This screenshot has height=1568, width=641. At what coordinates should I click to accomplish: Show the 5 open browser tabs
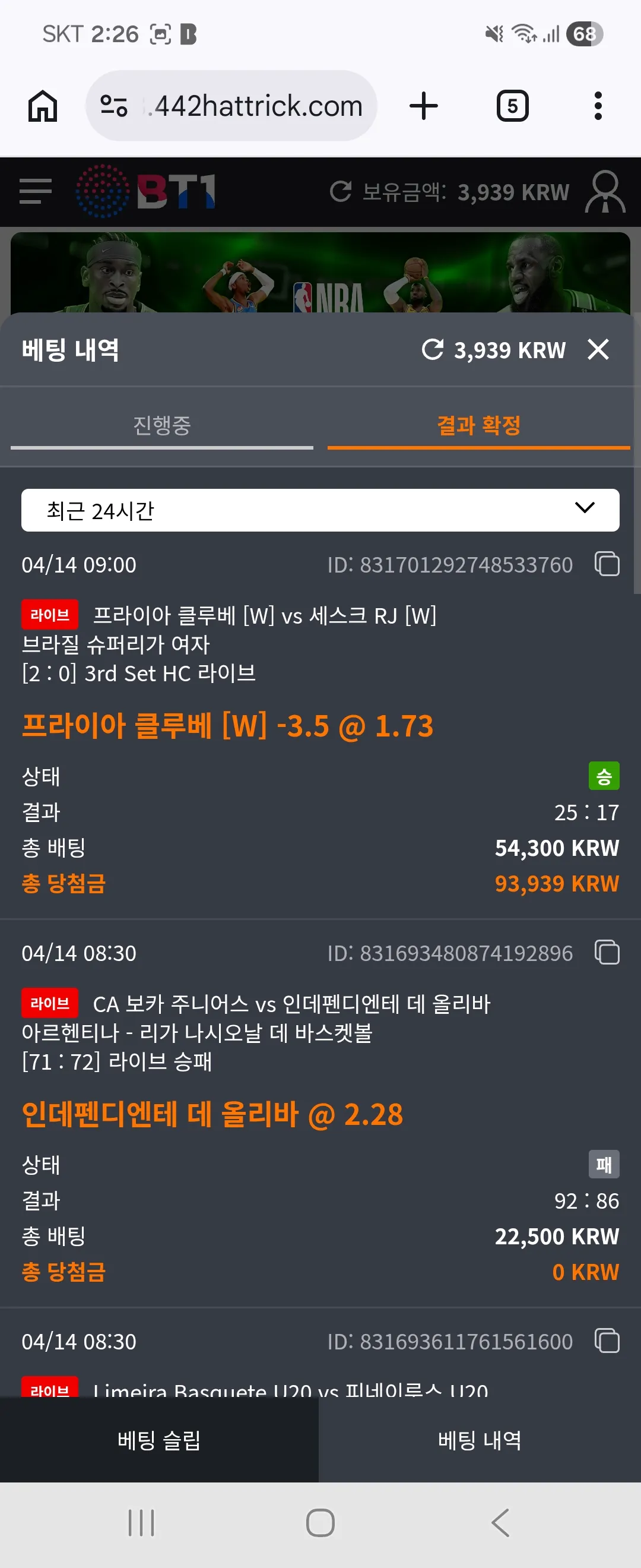[x=513, y=106]
